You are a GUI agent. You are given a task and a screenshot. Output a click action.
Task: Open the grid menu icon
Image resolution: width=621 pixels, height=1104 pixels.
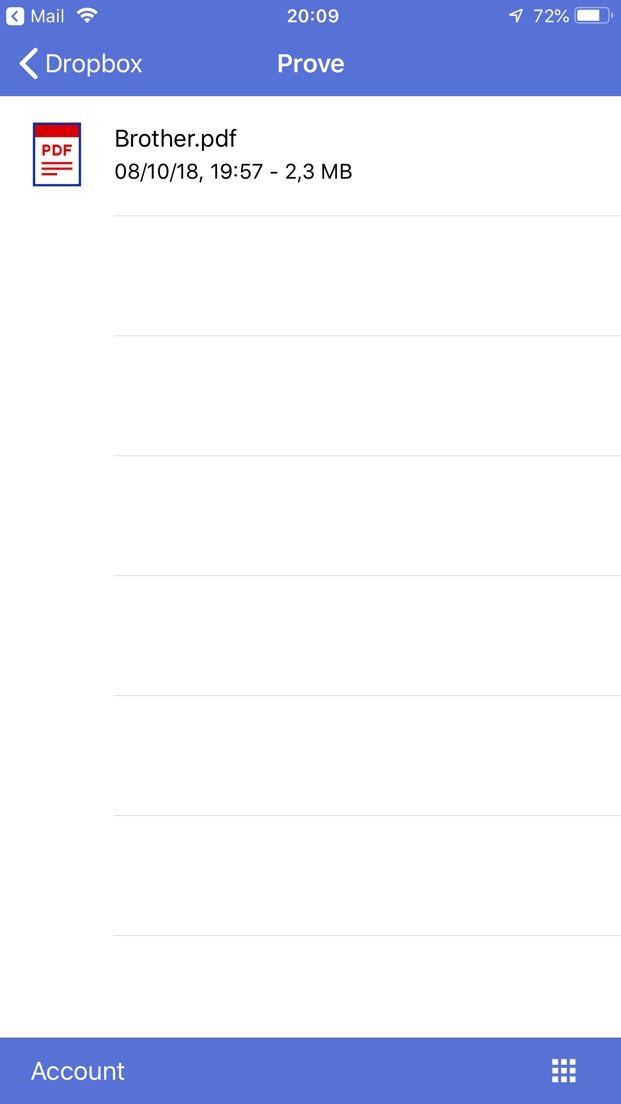click(x=564, y=1071)
